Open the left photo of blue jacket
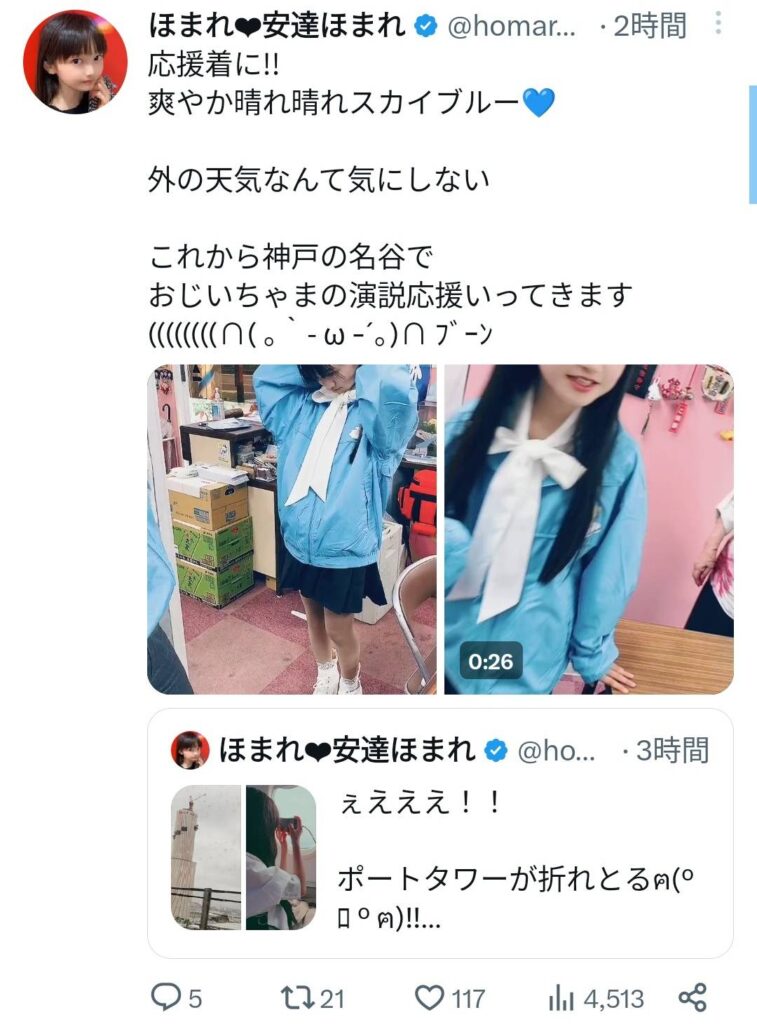 click(292, 529)
